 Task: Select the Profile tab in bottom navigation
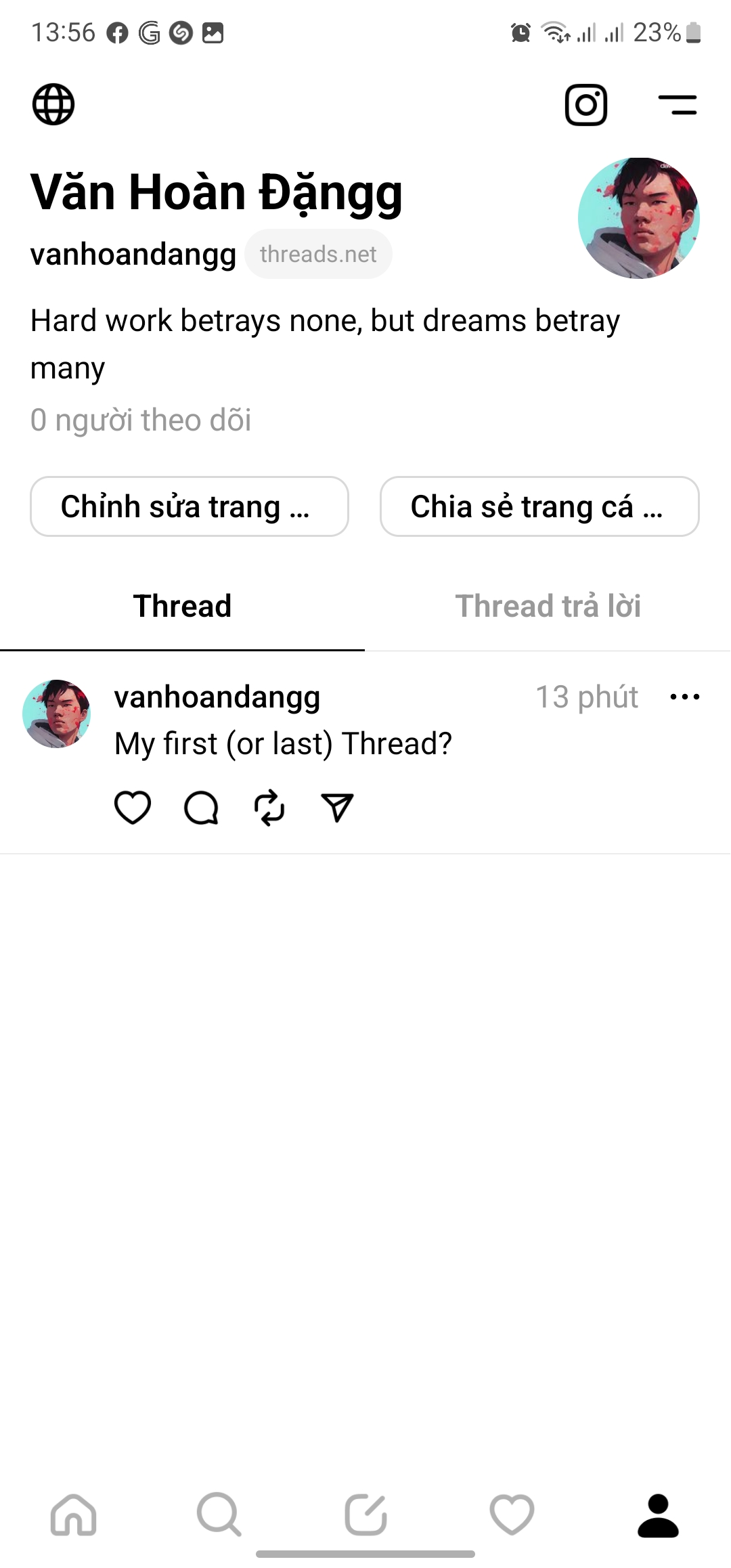(658, 1515)
